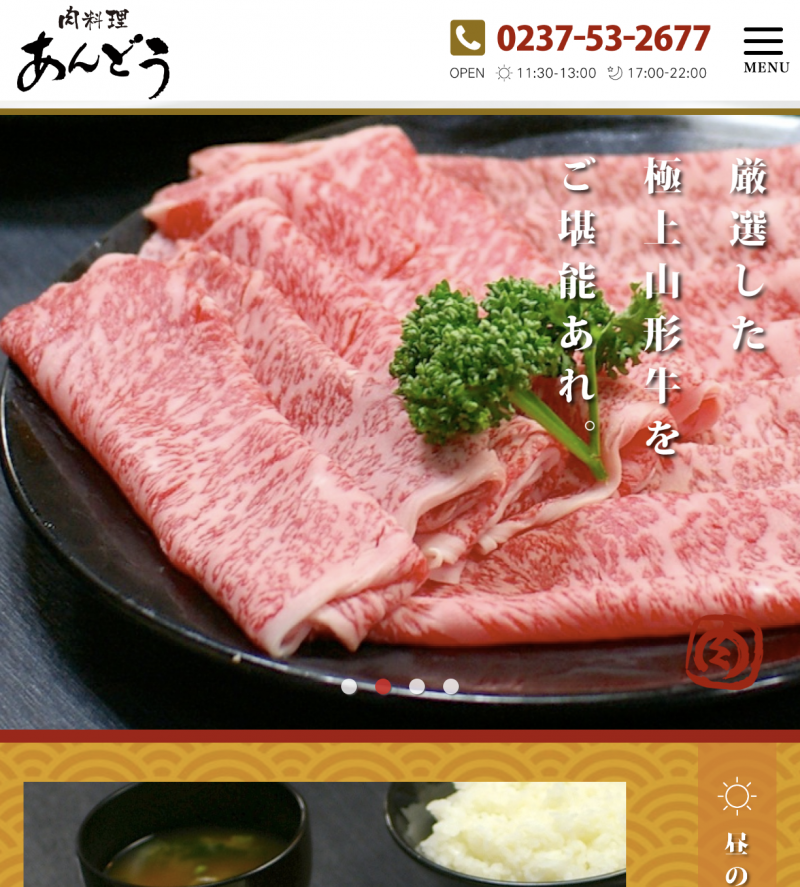Jump to the fourth carousel slide dot
This screenshot has width=800, height=887.
point(451,686)
